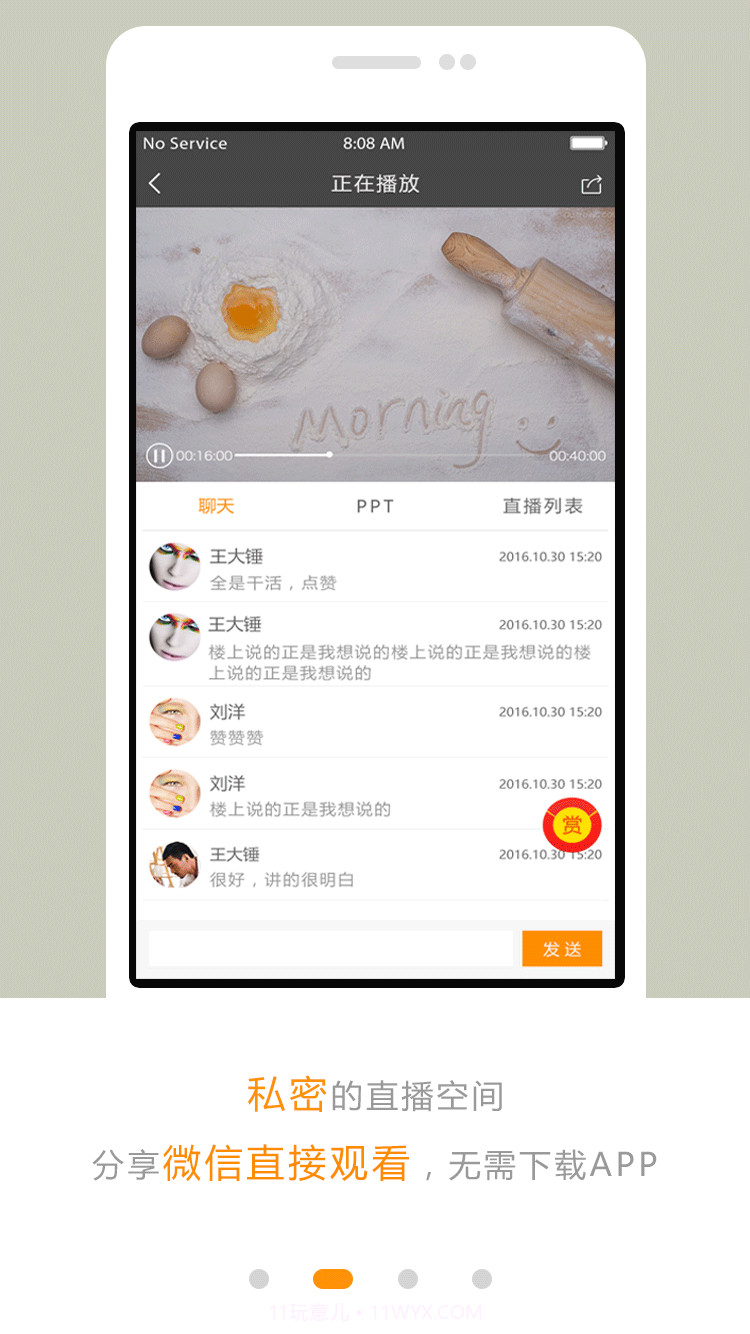Viewport: 750px width, 1334px height.
Task: Tap 刘洋's avatar next to 赞赞赞
Action: (174, 722)
